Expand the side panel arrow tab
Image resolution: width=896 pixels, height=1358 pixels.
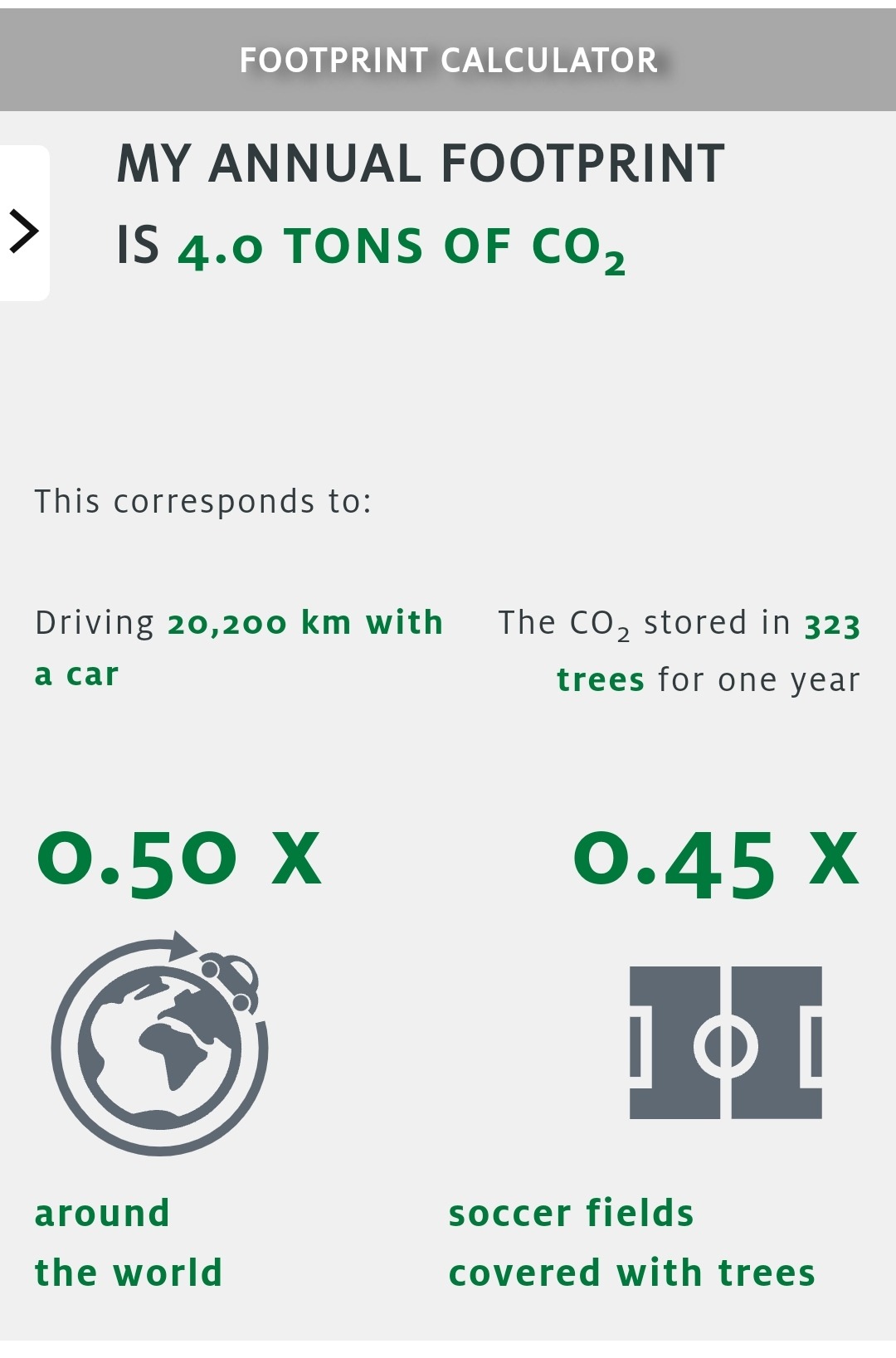24,230
